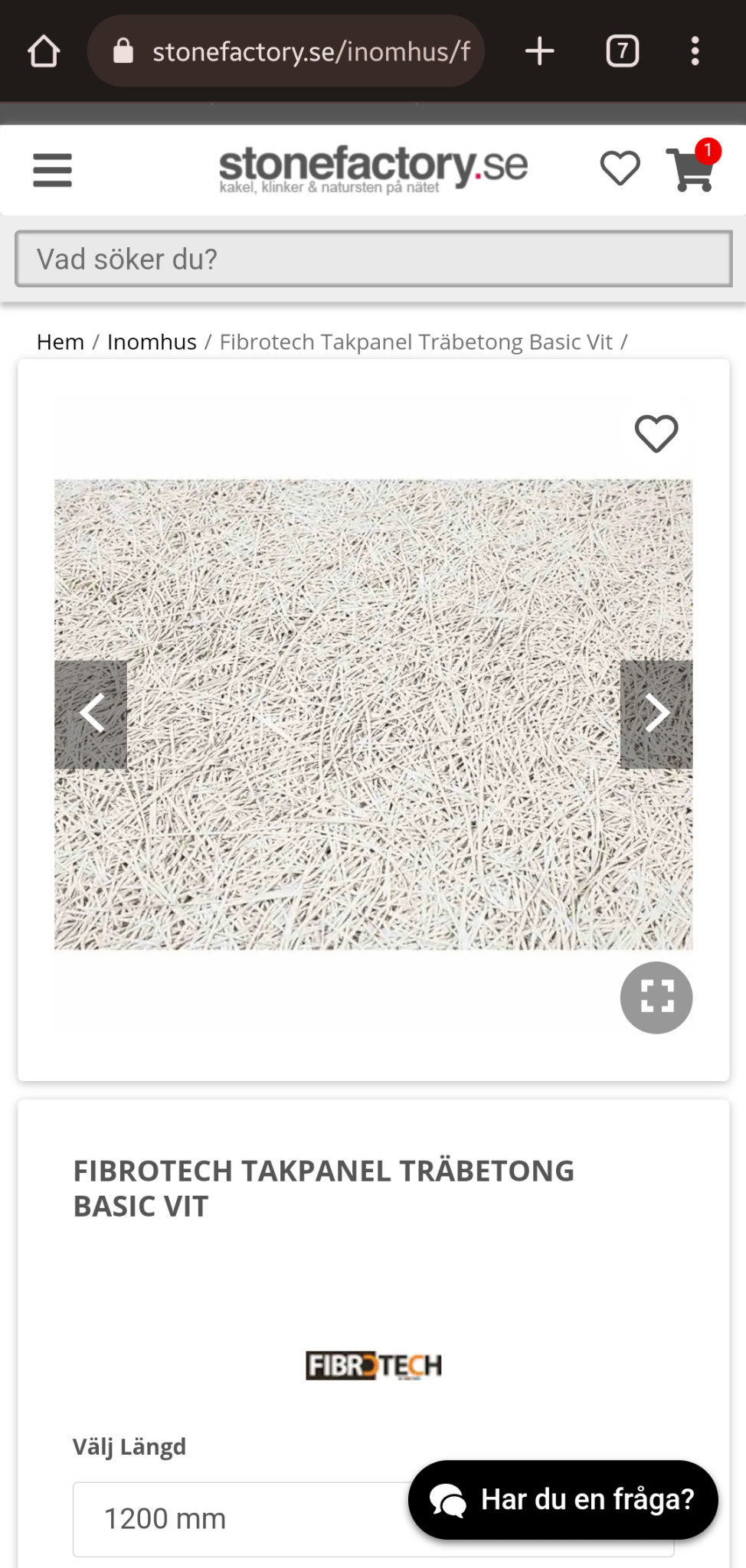
Task: Show the open tabs switcher
Action: (x=622, y=51)
